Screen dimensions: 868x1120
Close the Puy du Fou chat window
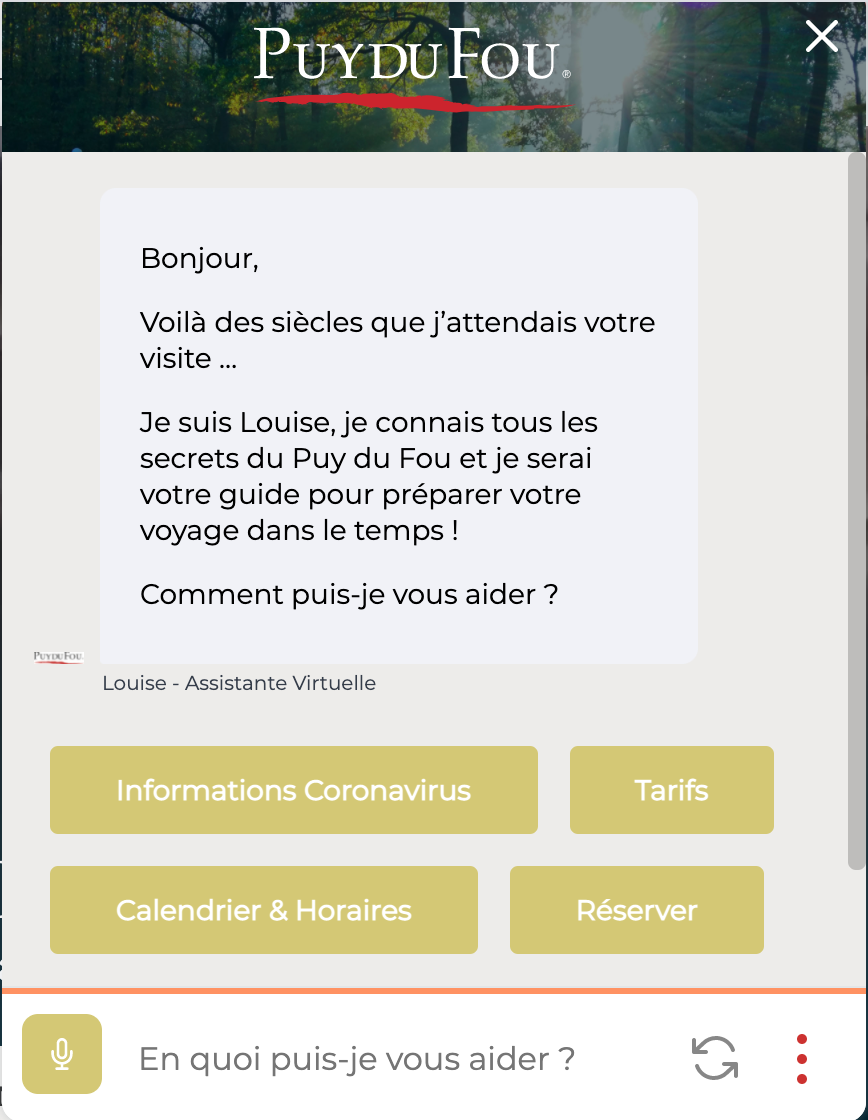coord(822,37)
